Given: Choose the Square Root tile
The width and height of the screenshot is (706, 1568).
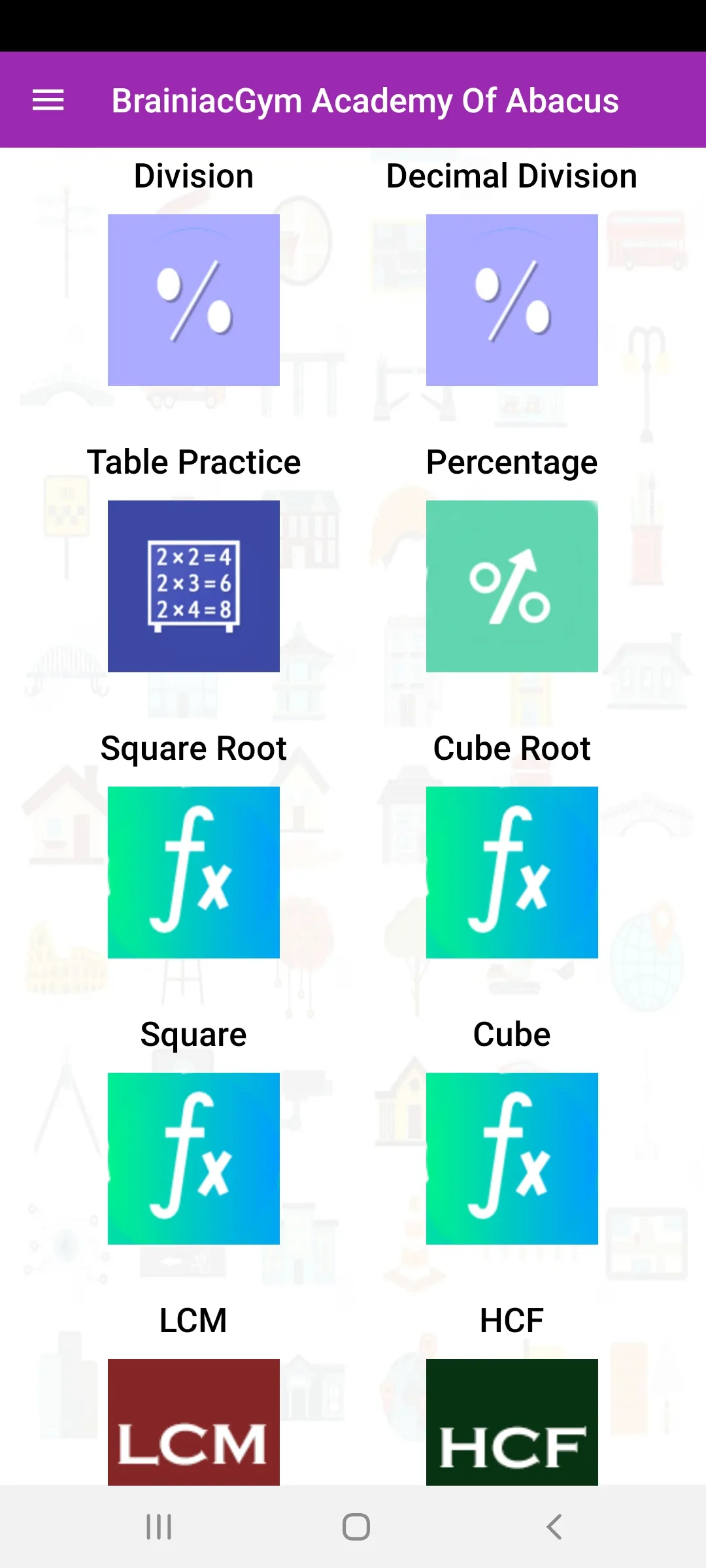Looking at the screenshot, I should (x=193, y=872).
